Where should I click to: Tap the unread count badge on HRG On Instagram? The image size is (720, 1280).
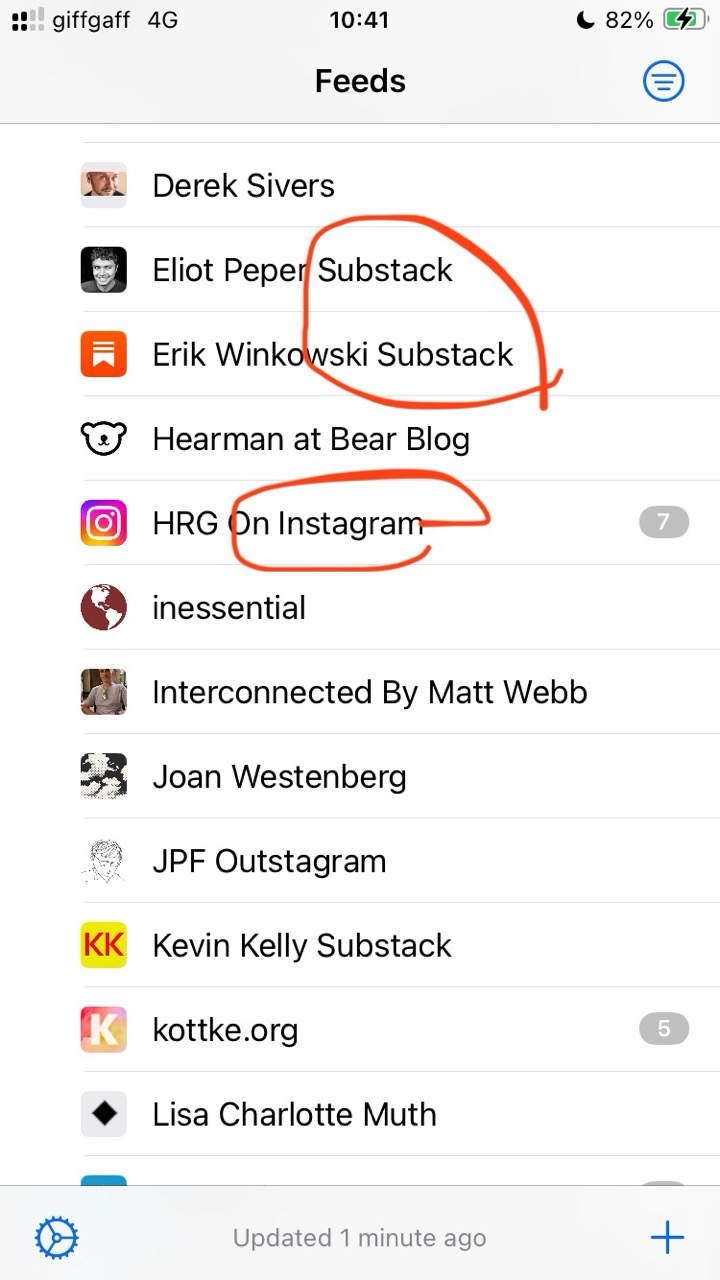tap(664, 523)
